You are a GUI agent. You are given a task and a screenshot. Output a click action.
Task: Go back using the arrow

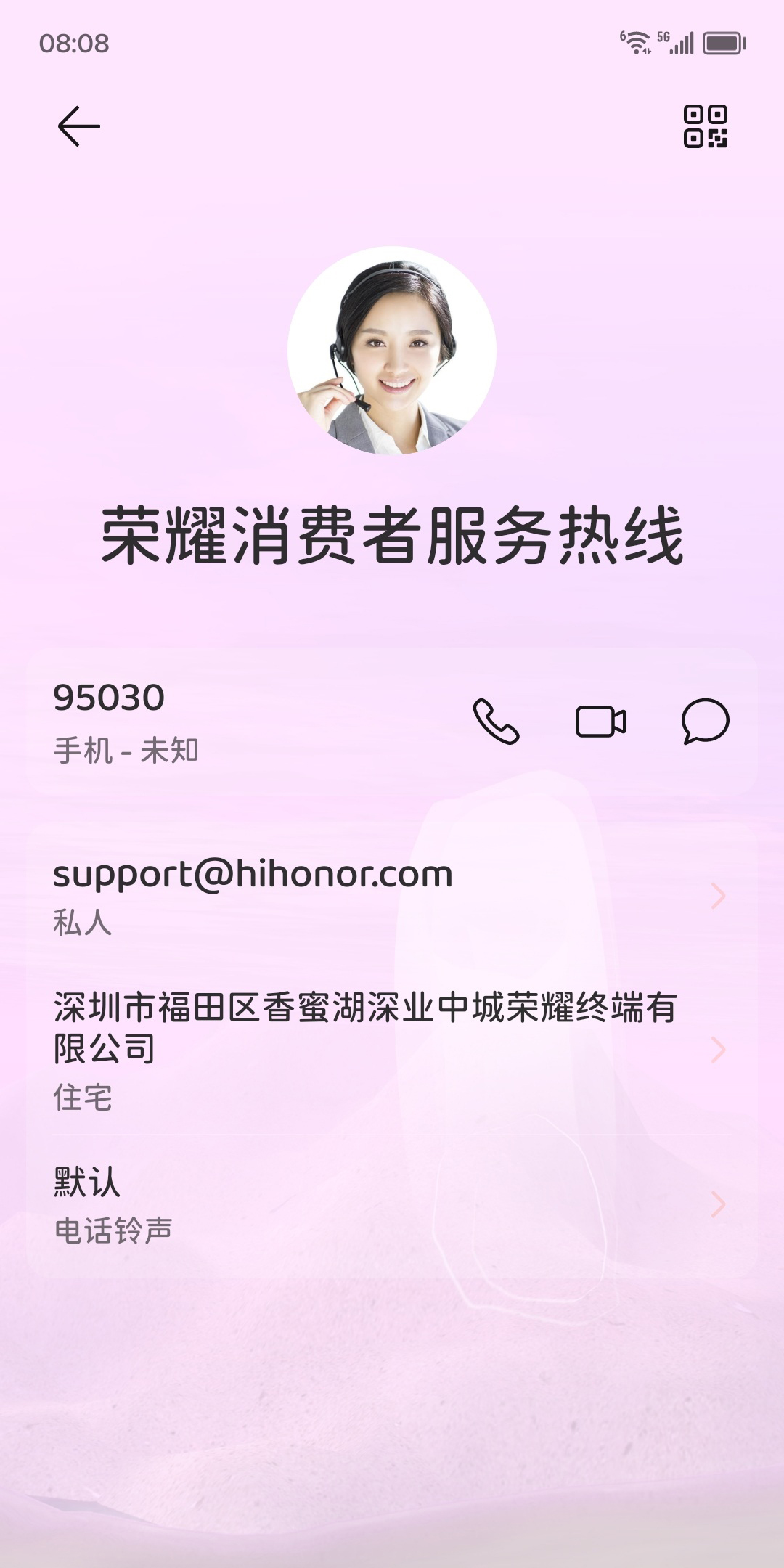click(78, 126)
